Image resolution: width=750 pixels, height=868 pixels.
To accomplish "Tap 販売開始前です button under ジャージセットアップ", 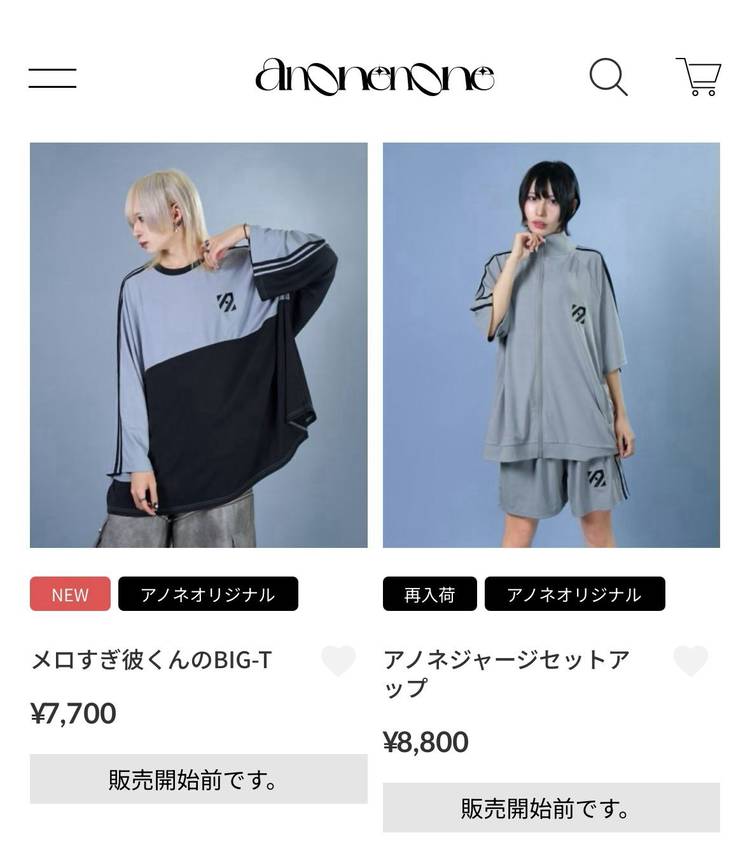I will tap(551, 808).
